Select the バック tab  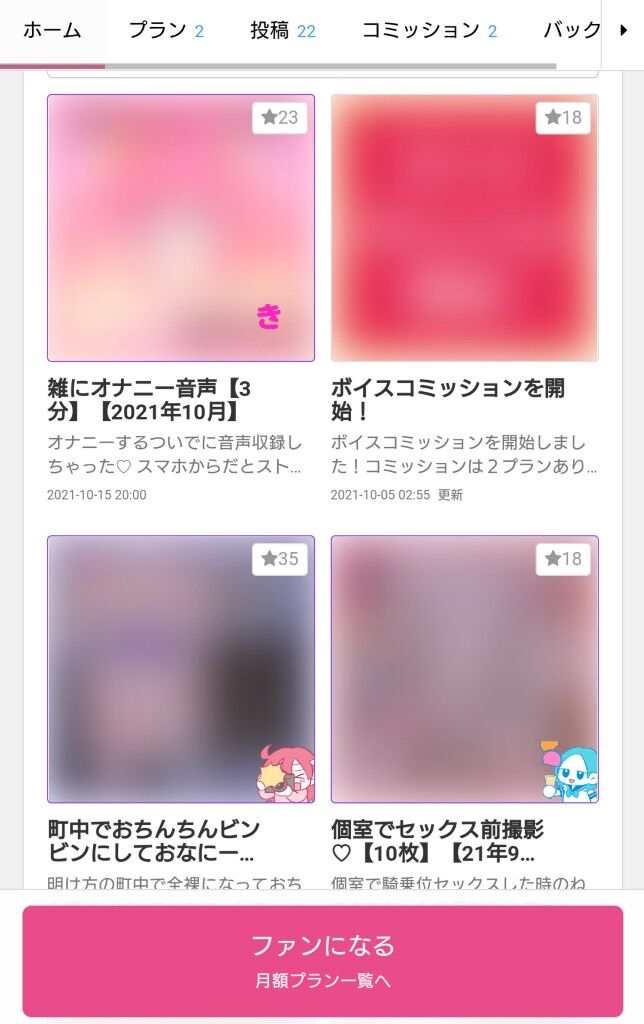click(x=571, y=30)
